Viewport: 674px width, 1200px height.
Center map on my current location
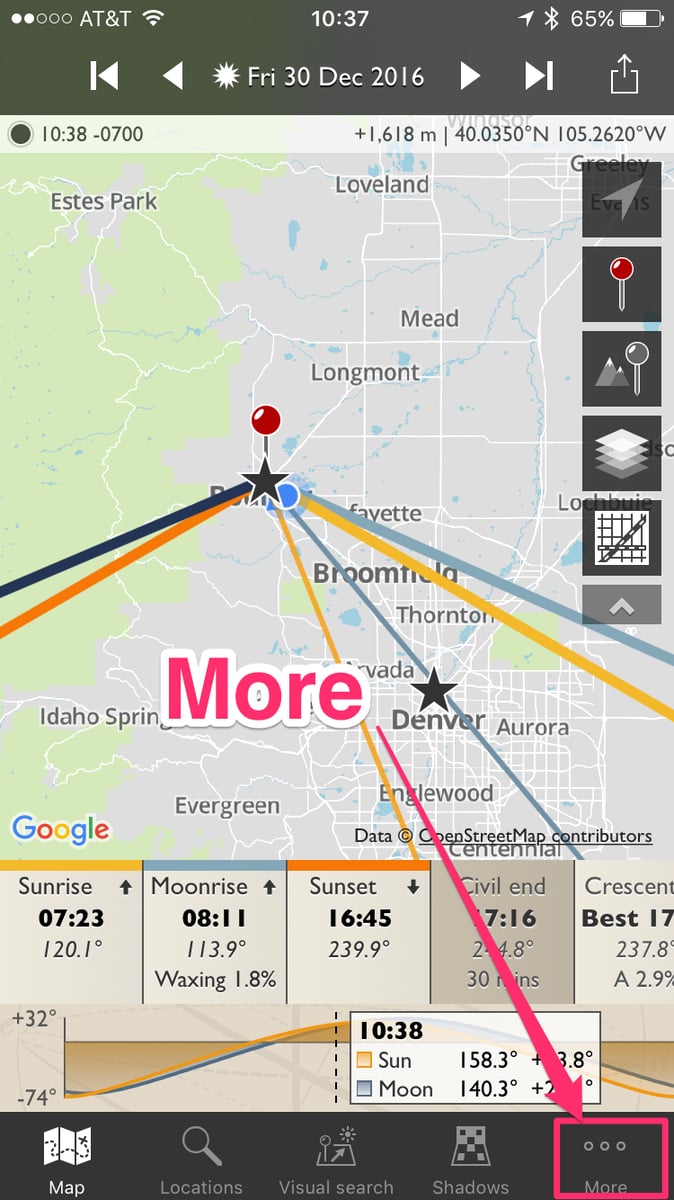pos(621,198)
